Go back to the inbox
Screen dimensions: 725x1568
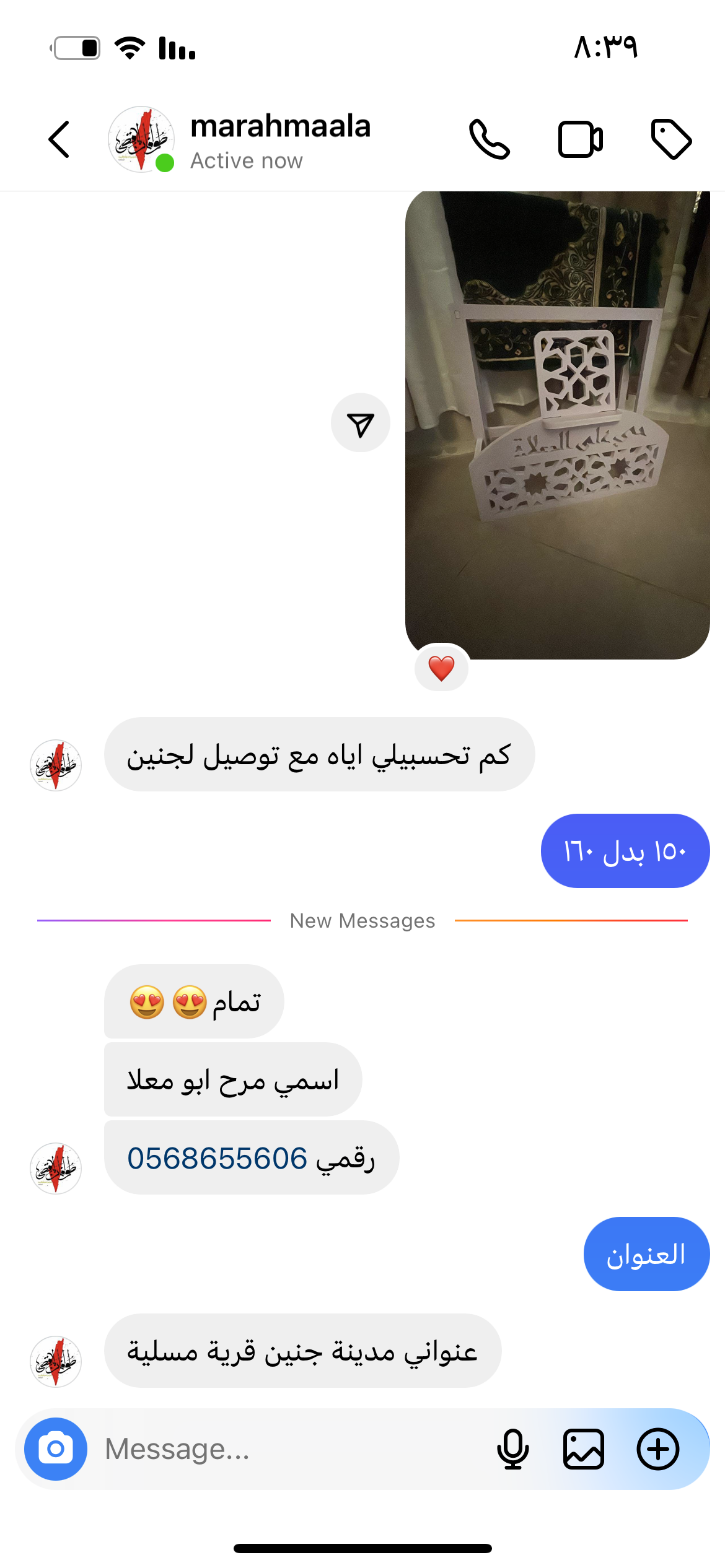(x=59, y=139)
